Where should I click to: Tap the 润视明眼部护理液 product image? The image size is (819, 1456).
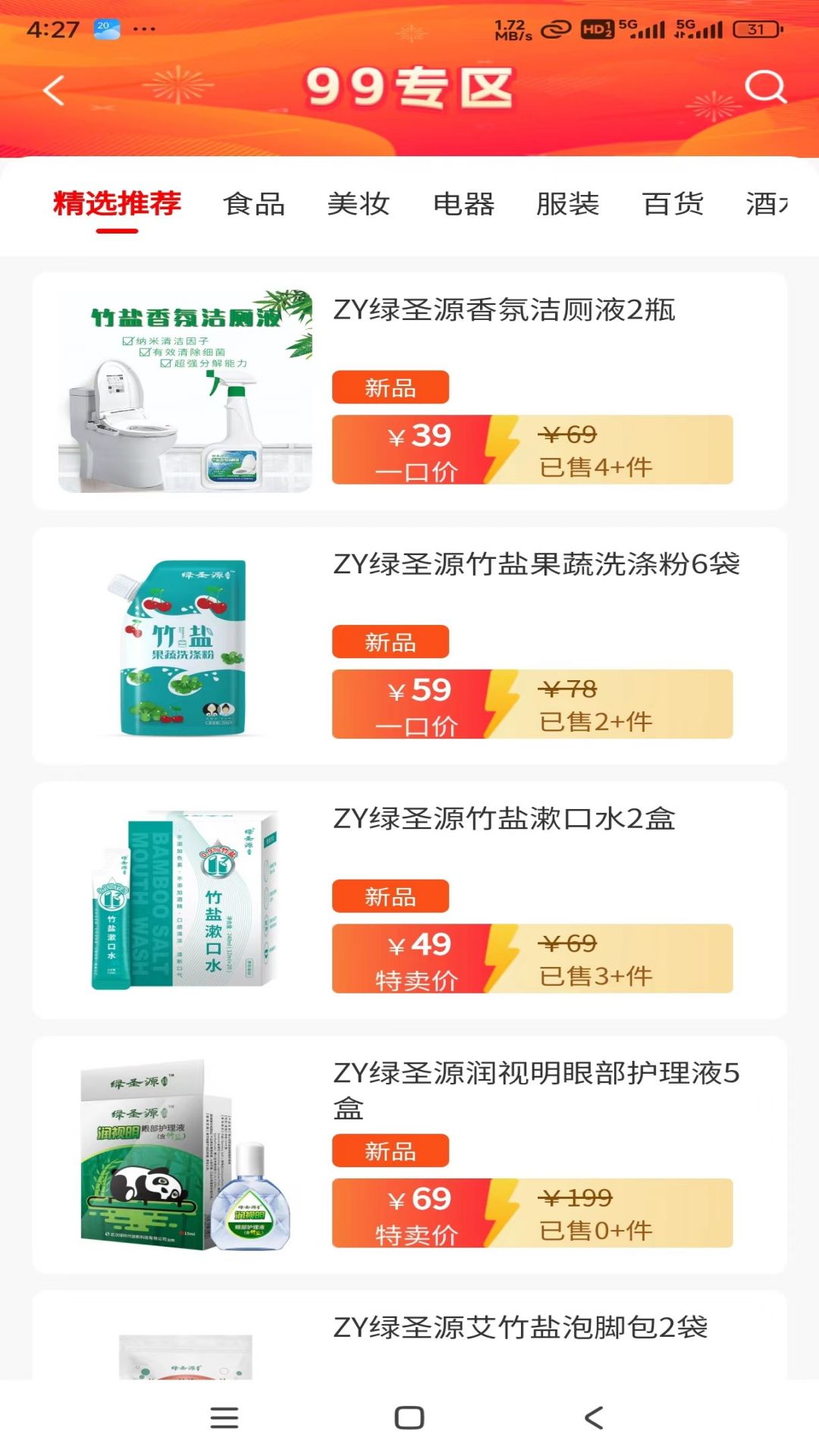[183, 1153]
